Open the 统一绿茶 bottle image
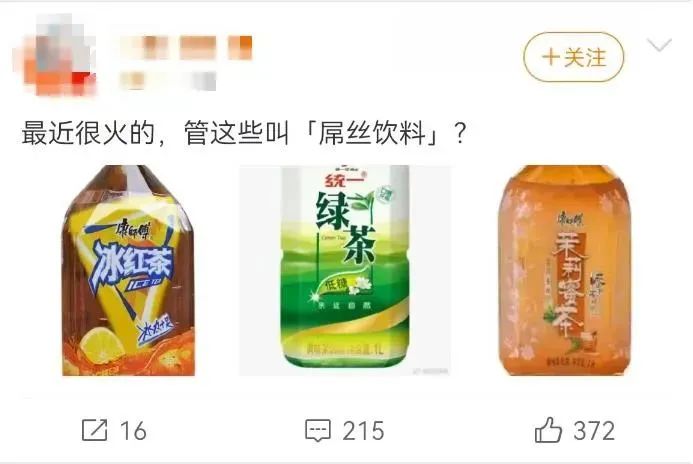 pyautogui.click(x=344, y=270)
